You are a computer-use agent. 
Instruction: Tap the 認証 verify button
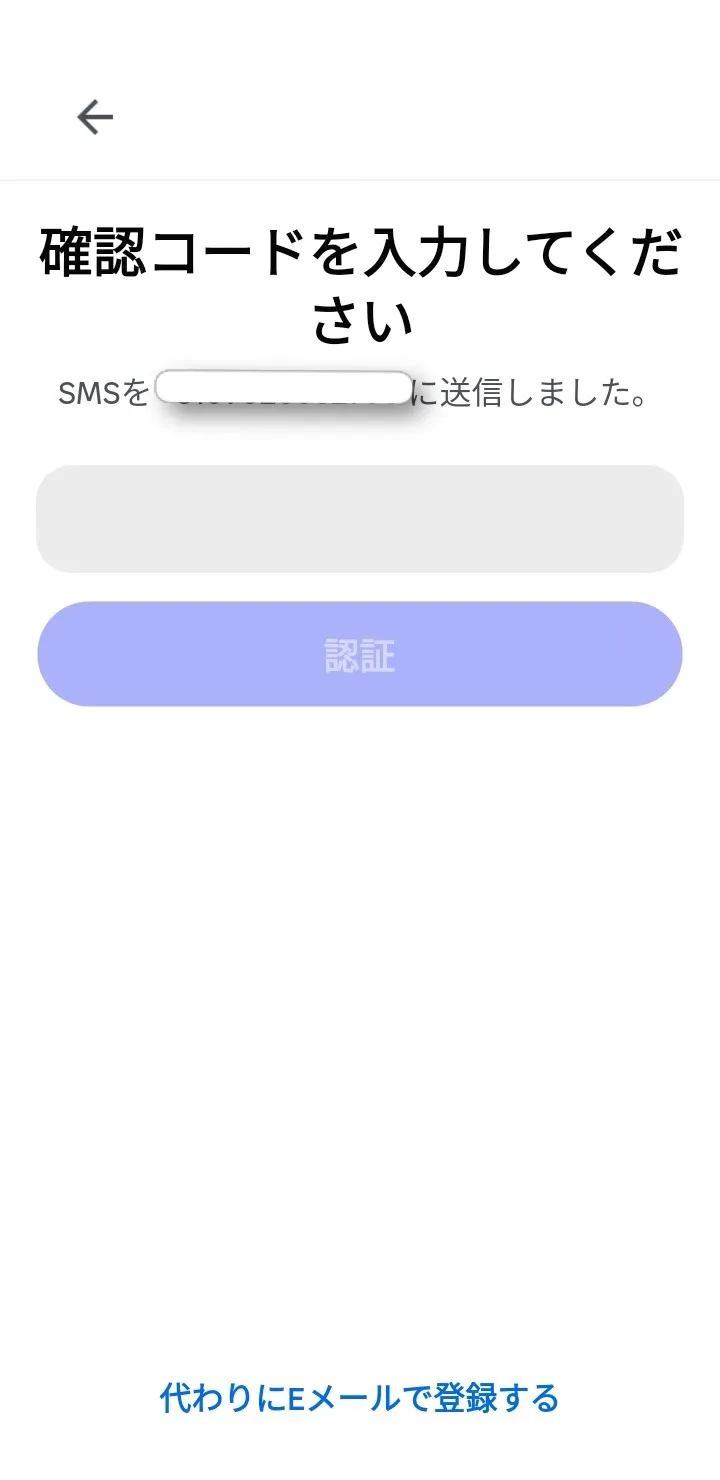(x=360, y=655)
